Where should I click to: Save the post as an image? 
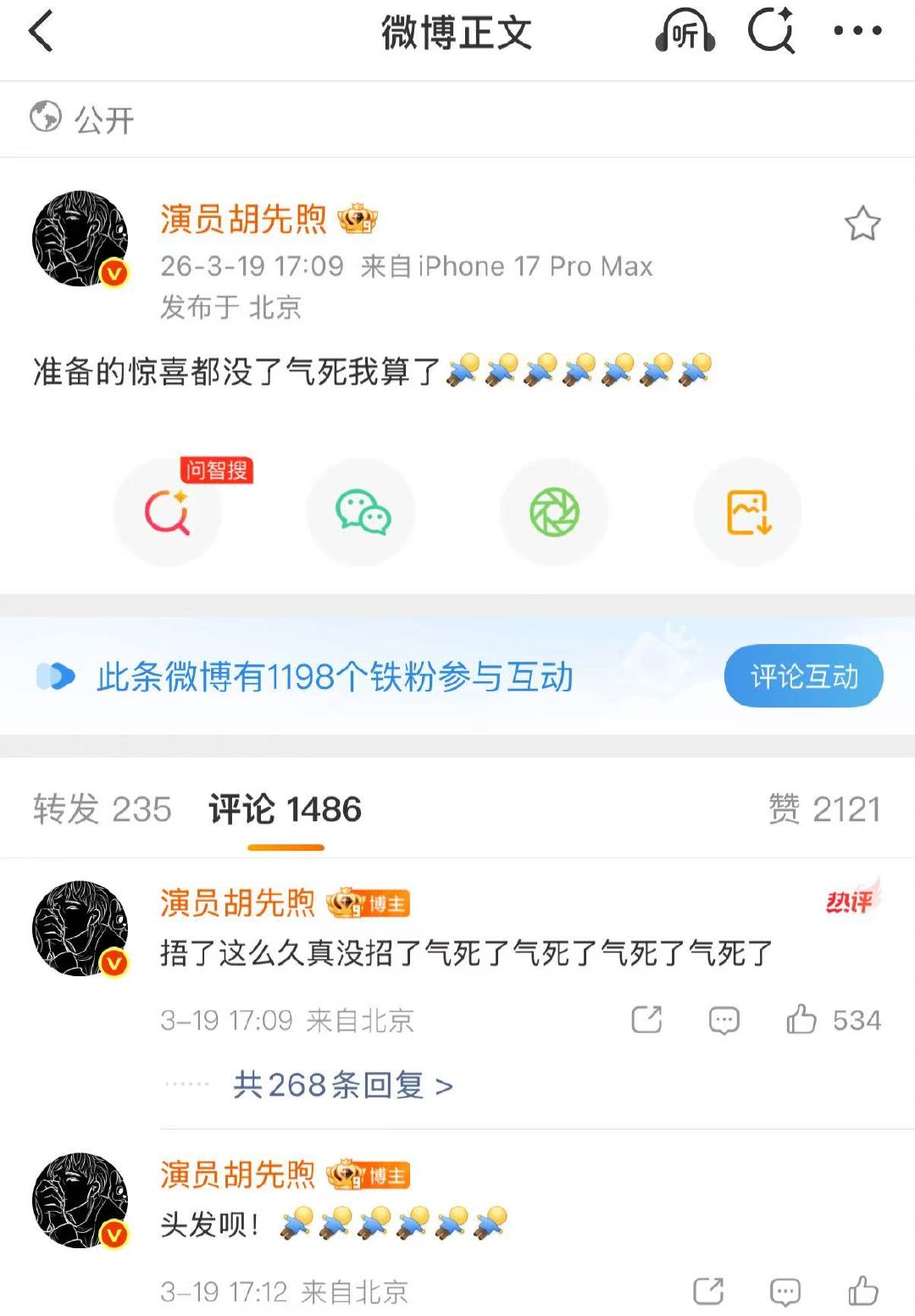tap(746, 513)
